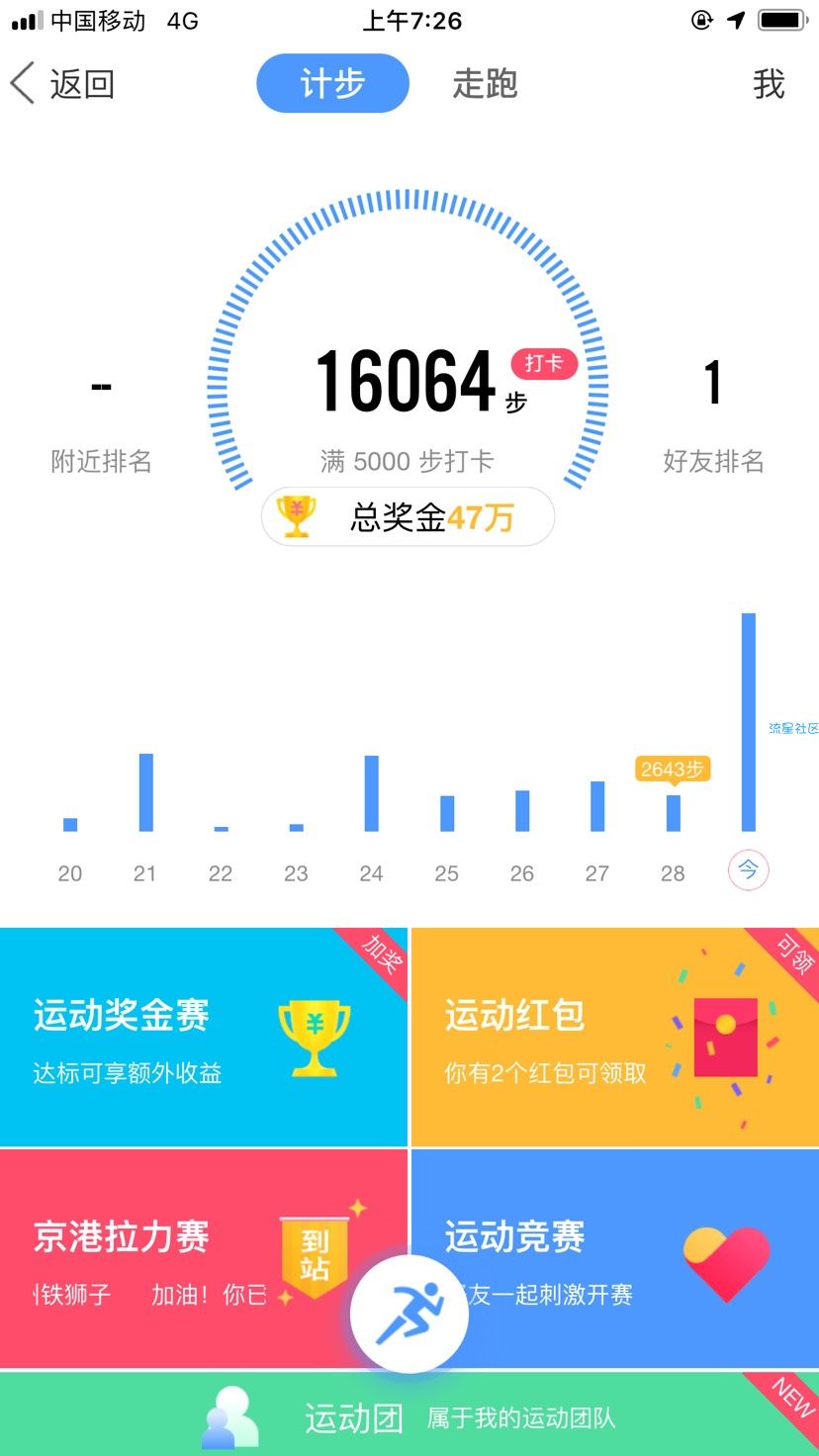Tap the red 打卡 check-in badge
Viewport: 819px width, 1456px height.
[x=543, y=364]
